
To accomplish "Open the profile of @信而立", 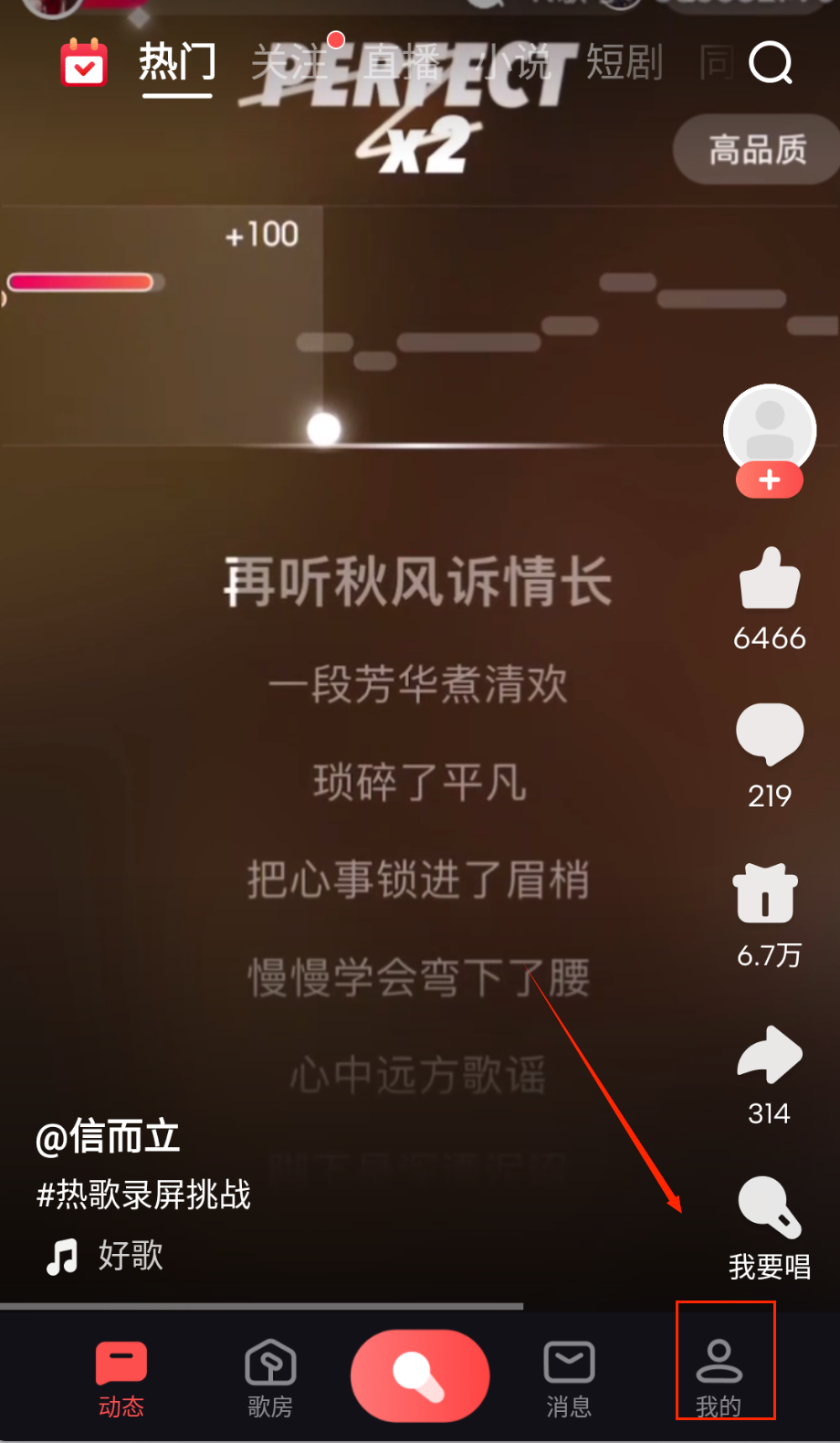I will (x=108, y=1137).
